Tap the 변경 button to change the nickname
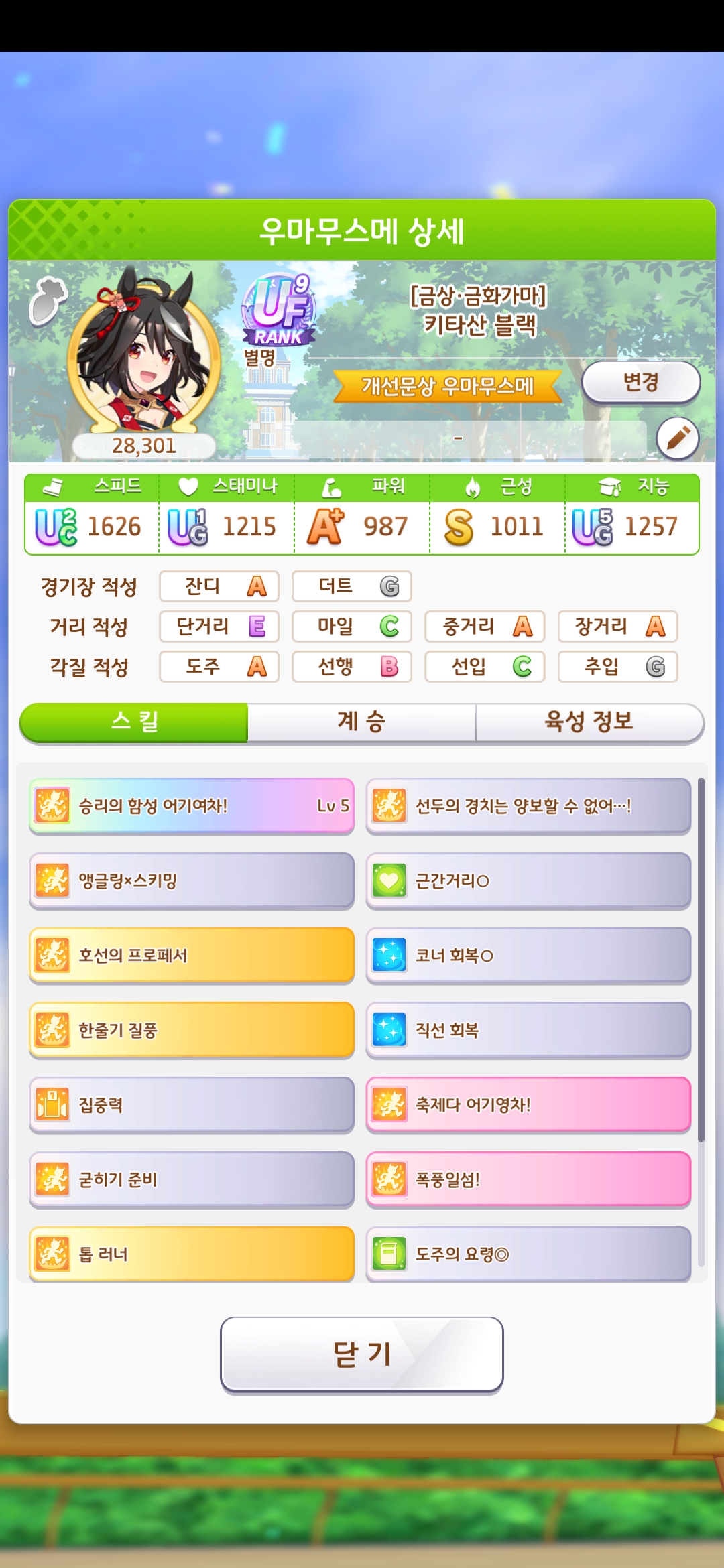 640,382
